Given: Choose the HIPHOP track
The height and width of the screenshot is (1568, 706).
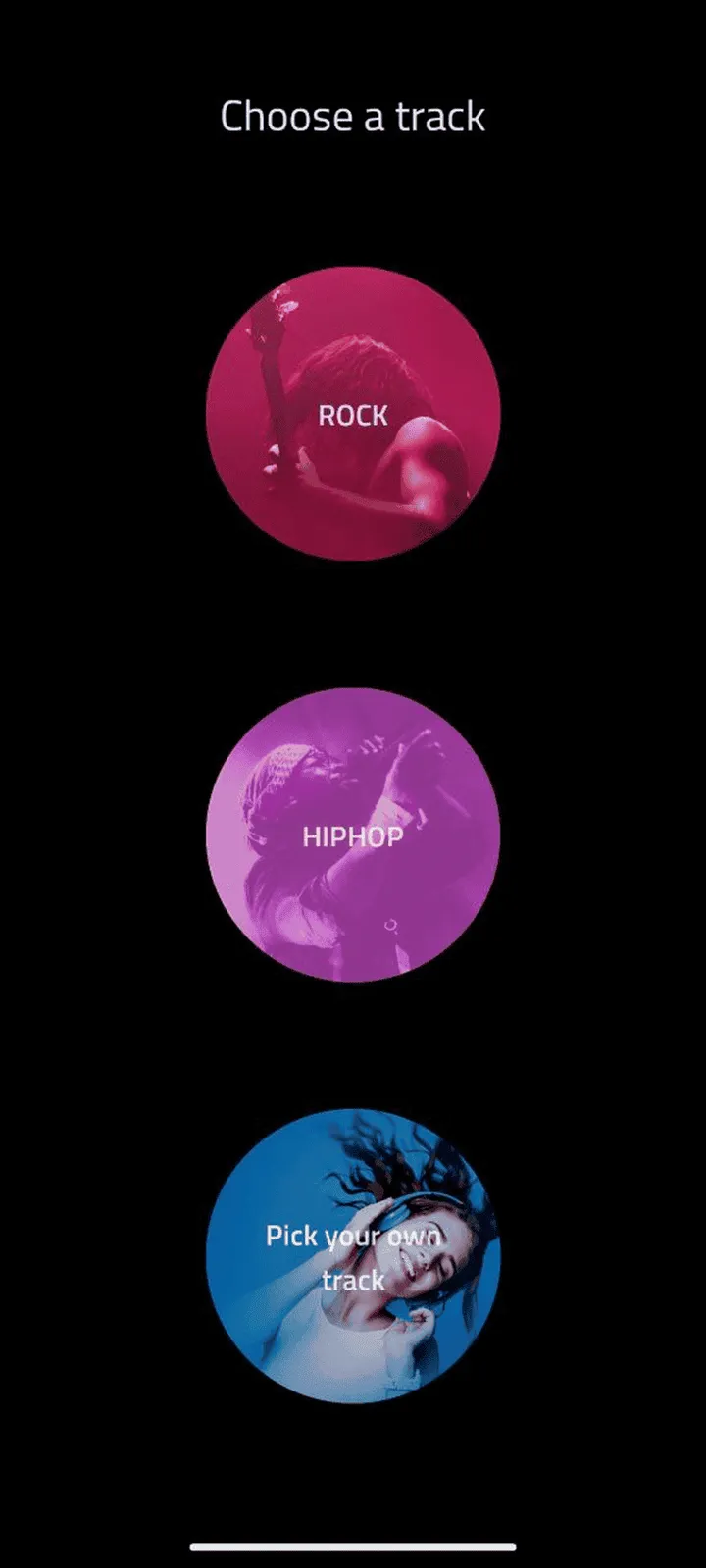Looking at the screenshot, I should 353,835.
